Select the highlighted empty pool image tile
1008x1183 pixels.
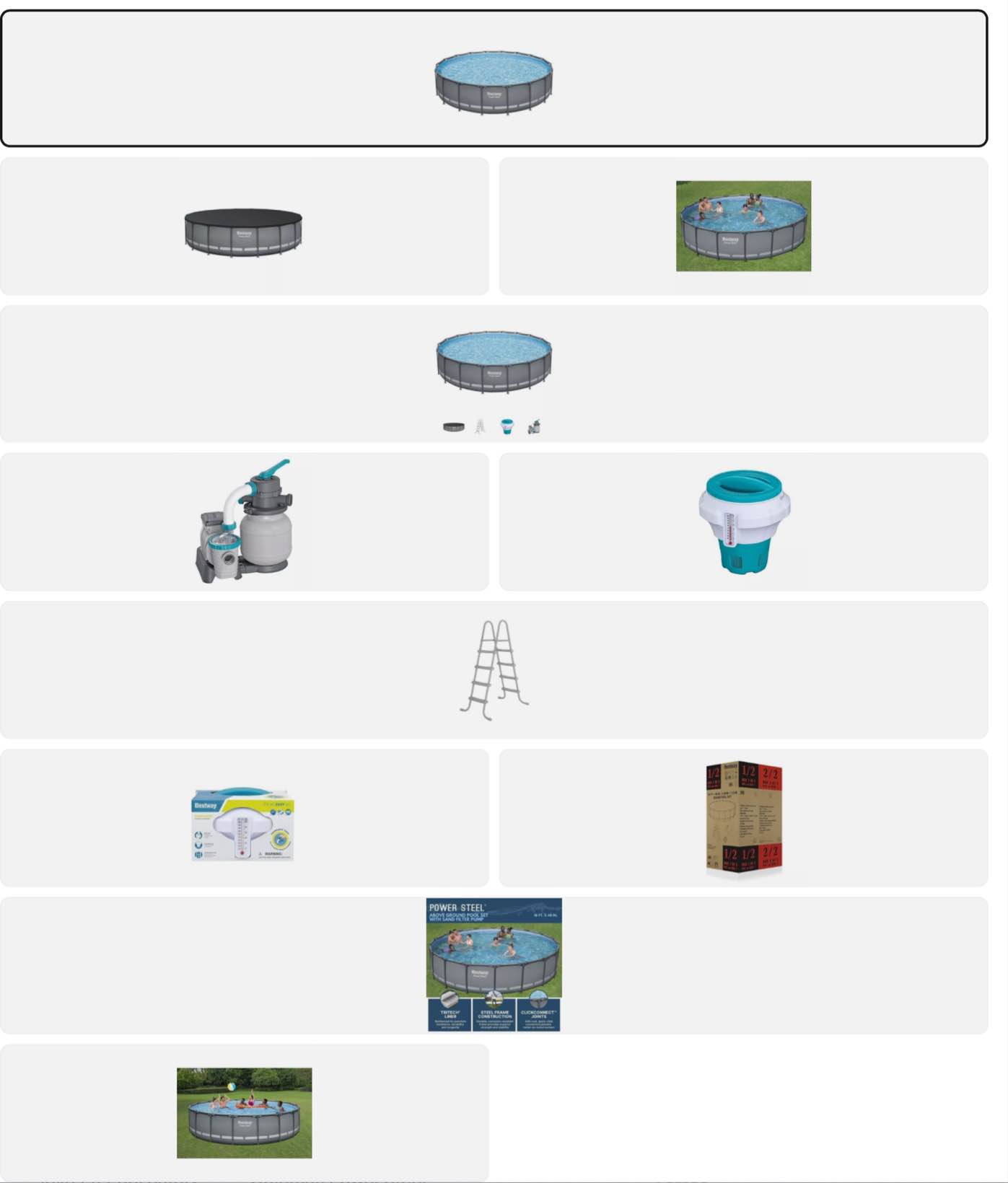[494, 79]
